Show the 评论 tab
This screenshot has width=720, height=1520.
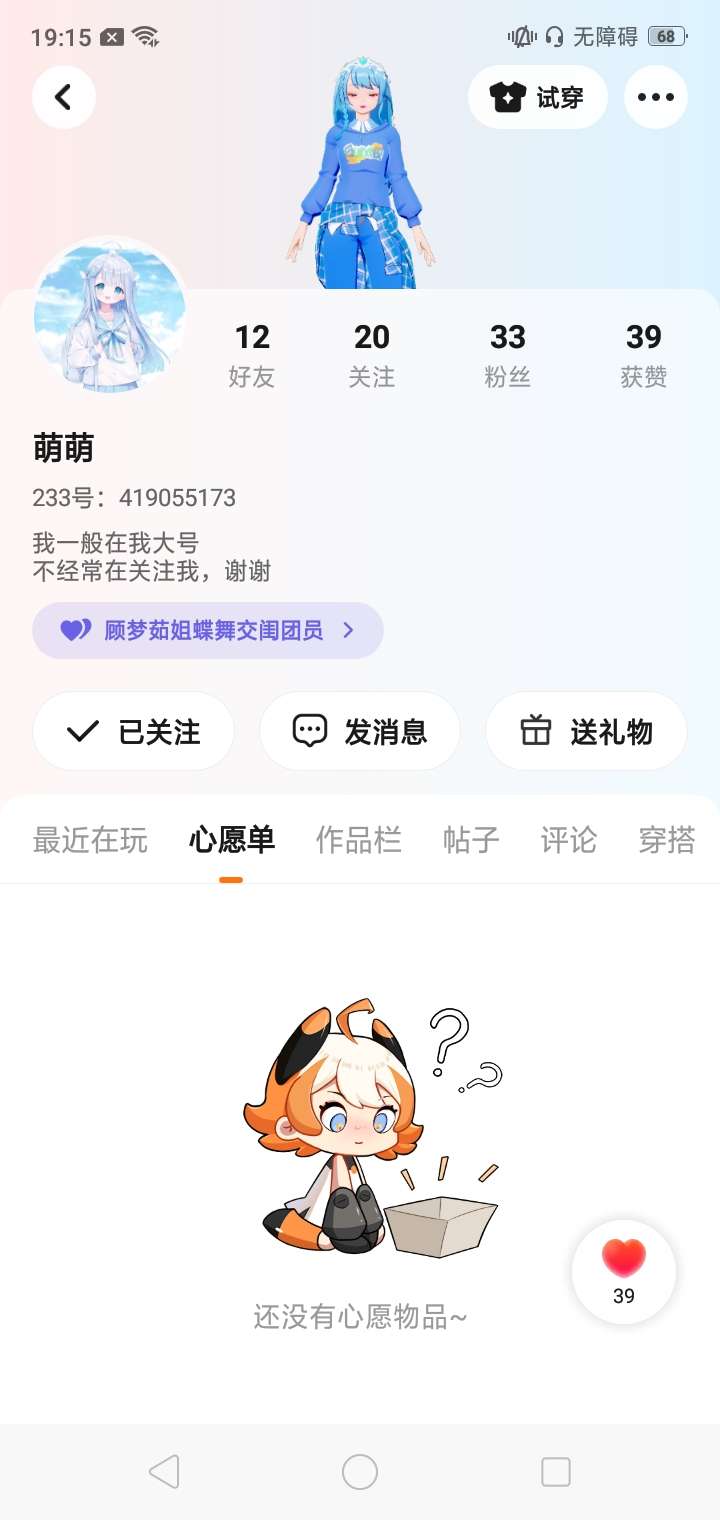point(569,840)
